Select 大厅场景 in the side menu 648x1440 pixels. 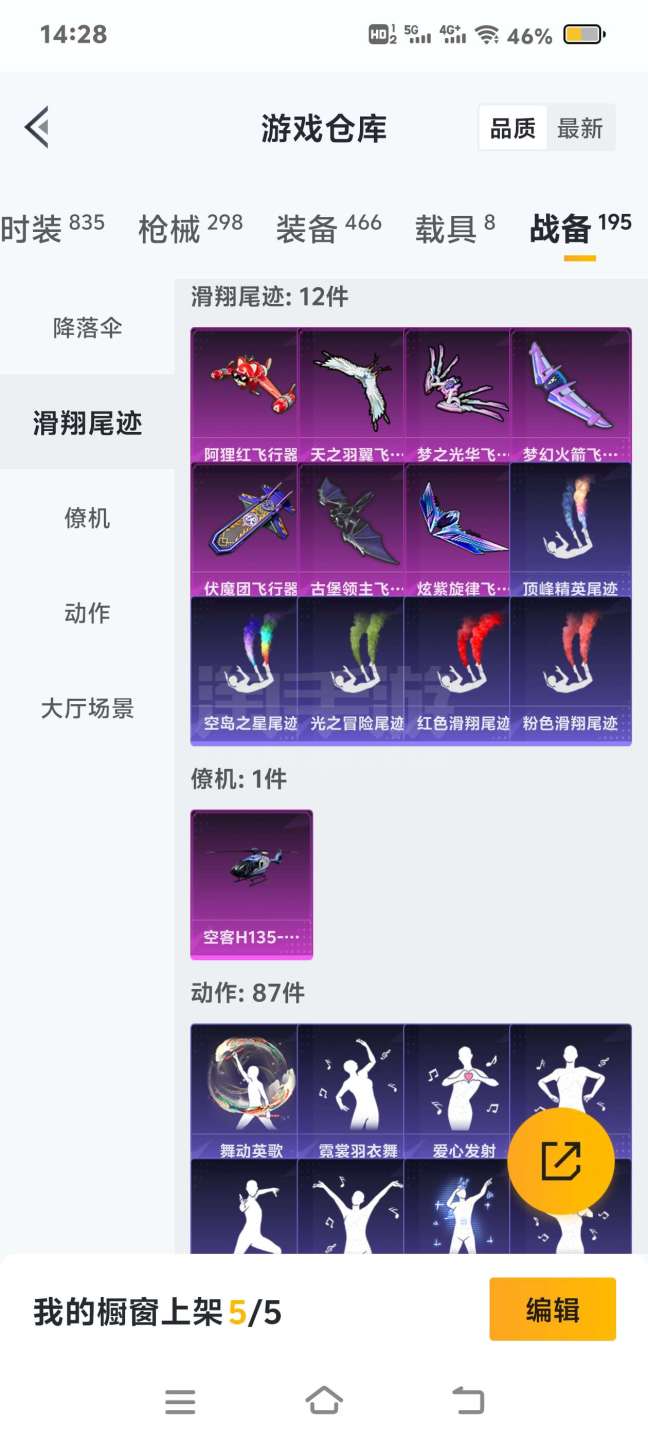tap(87, 708)
